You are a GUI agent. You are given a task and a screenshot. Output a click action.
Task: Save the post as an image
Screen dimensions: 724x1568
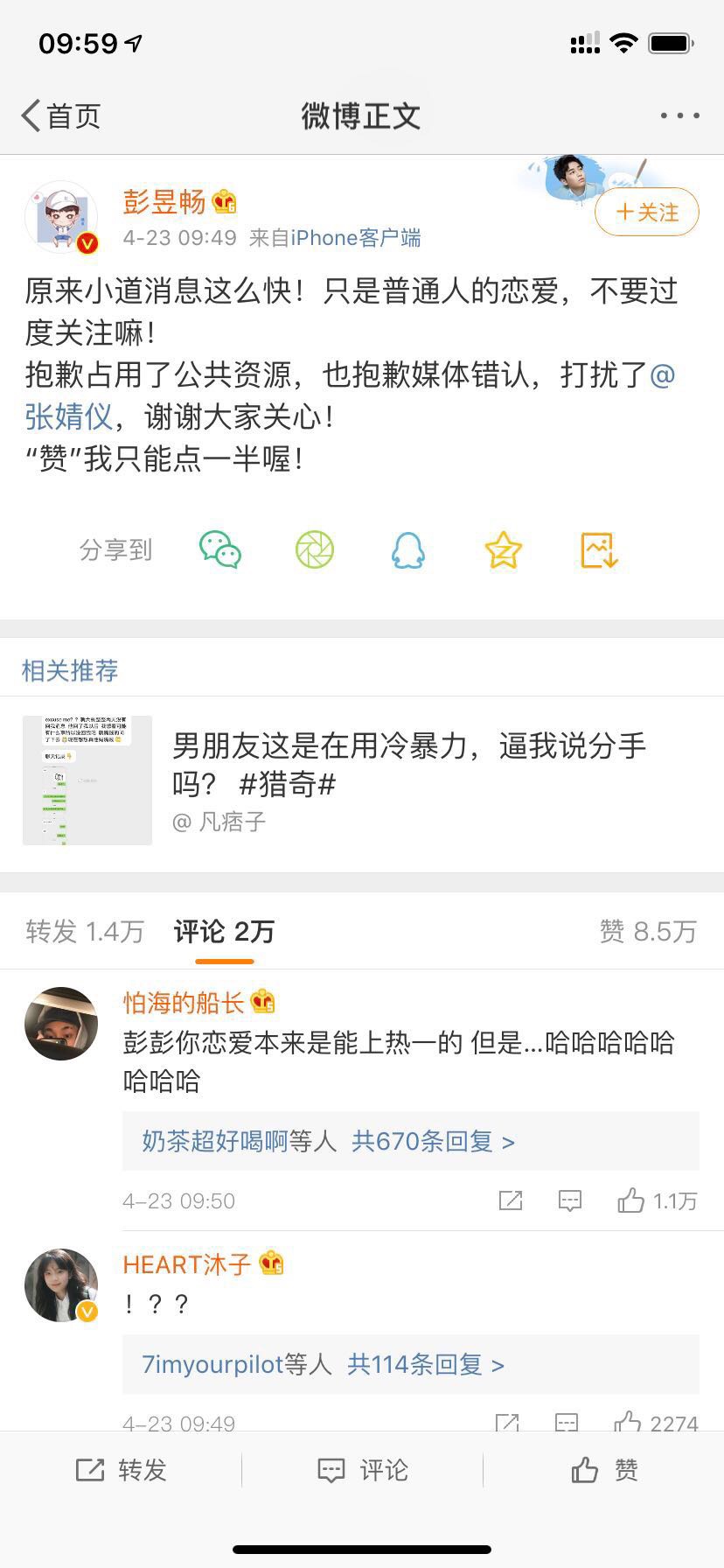pyautogui.click(x=600, y=549)
